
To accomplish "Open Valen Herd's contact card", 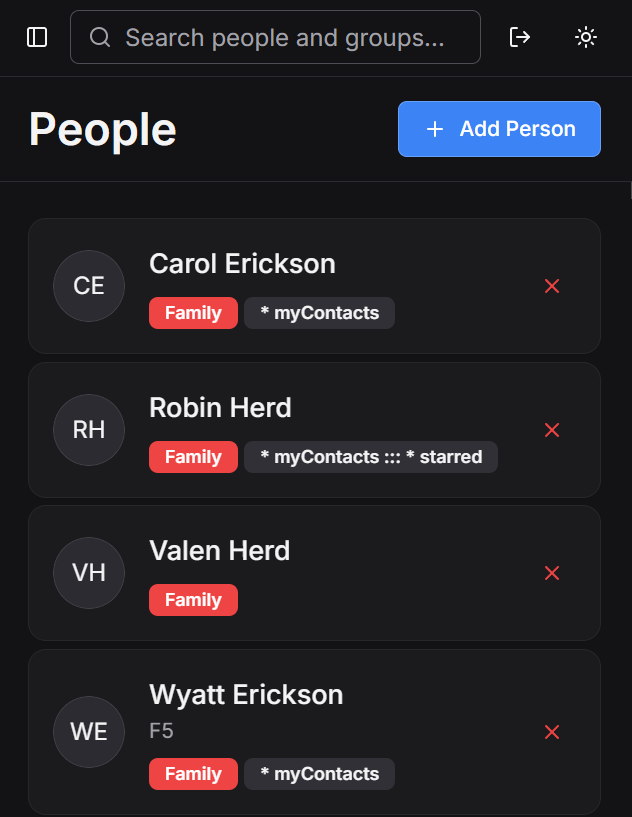I will pos(219,551).
